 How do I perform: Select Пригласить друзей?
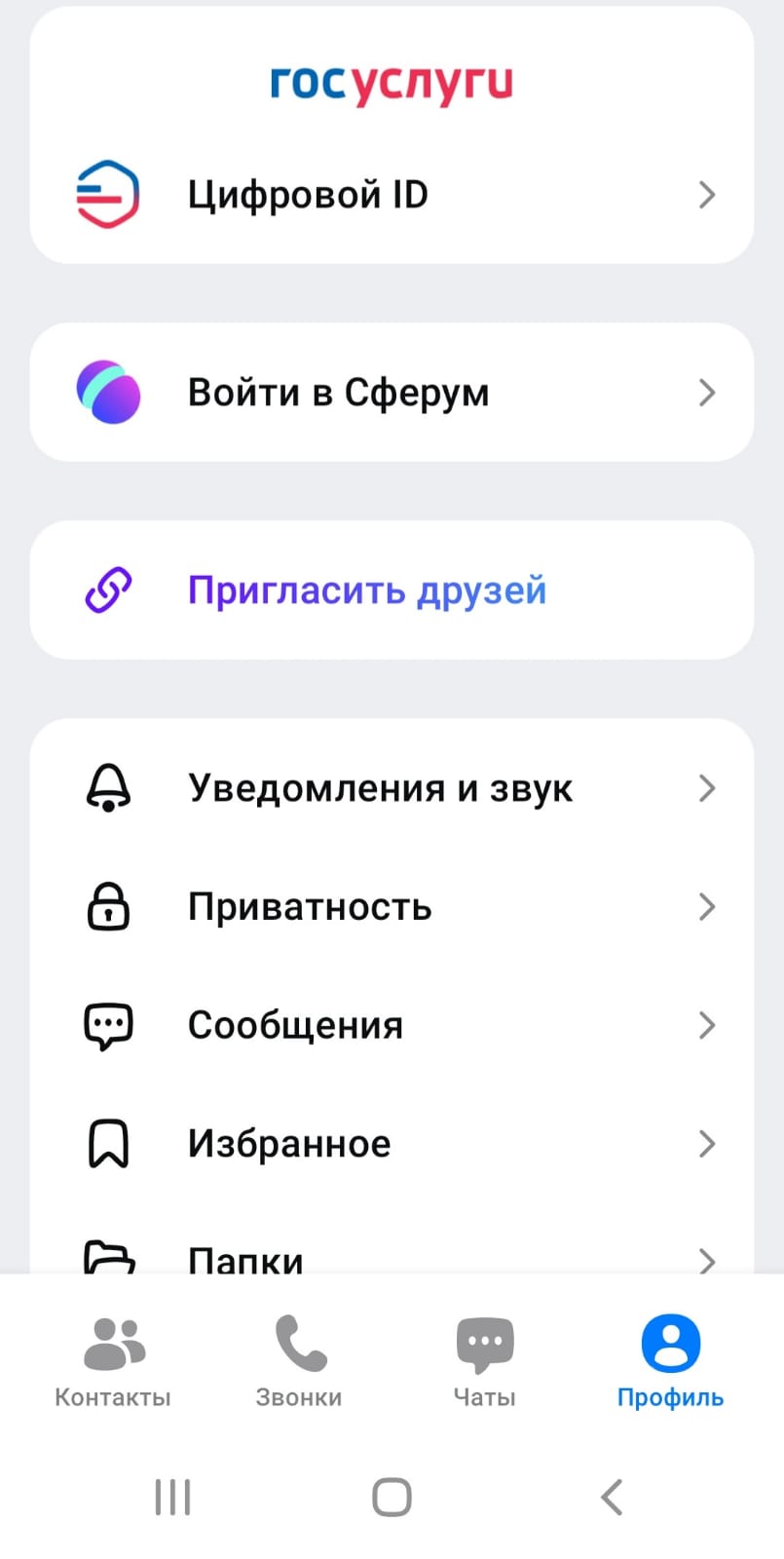point(392,590)
